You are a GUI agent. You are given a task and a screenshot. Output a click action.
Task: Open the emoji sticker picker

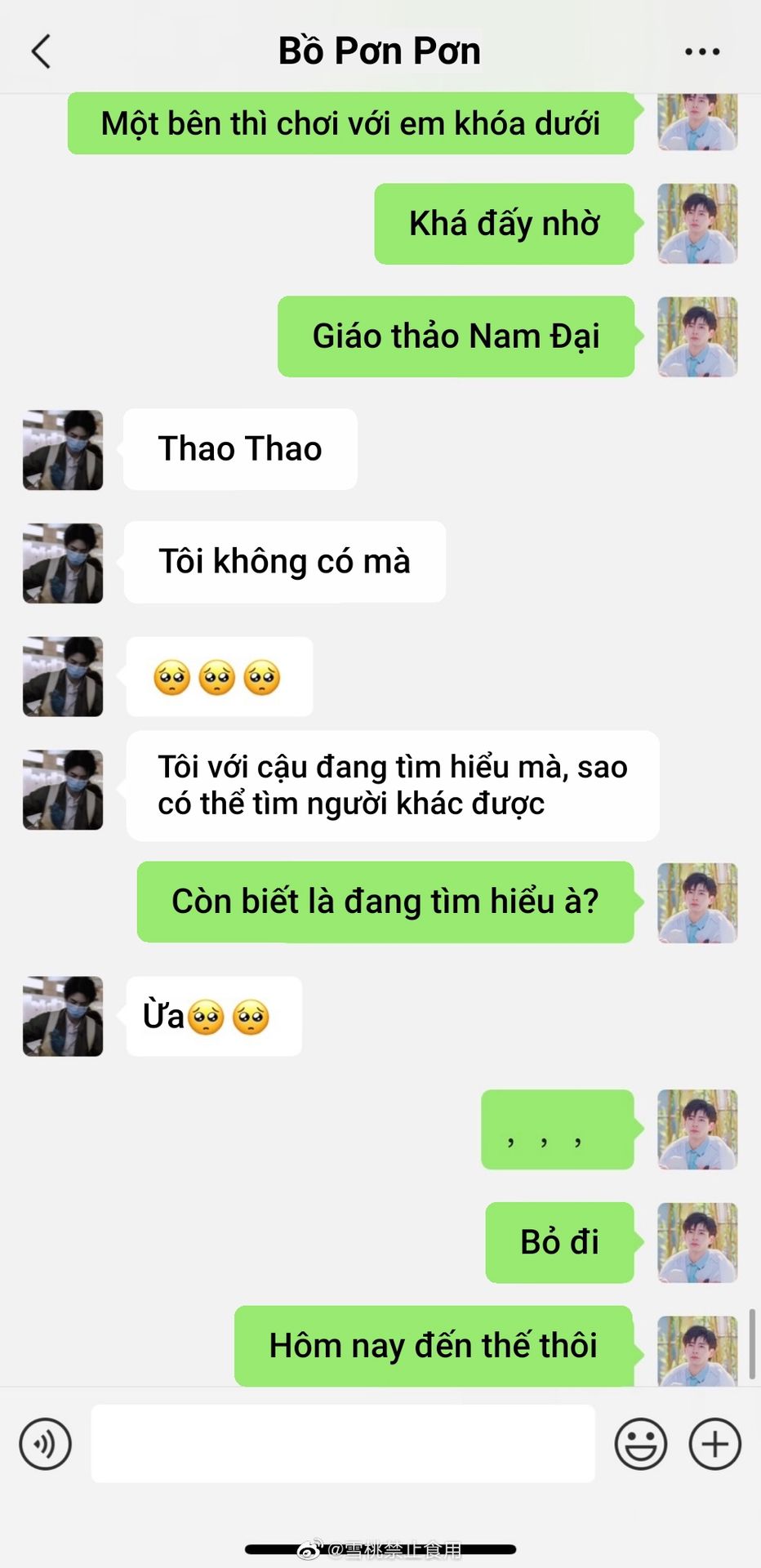click(640, 1444)
